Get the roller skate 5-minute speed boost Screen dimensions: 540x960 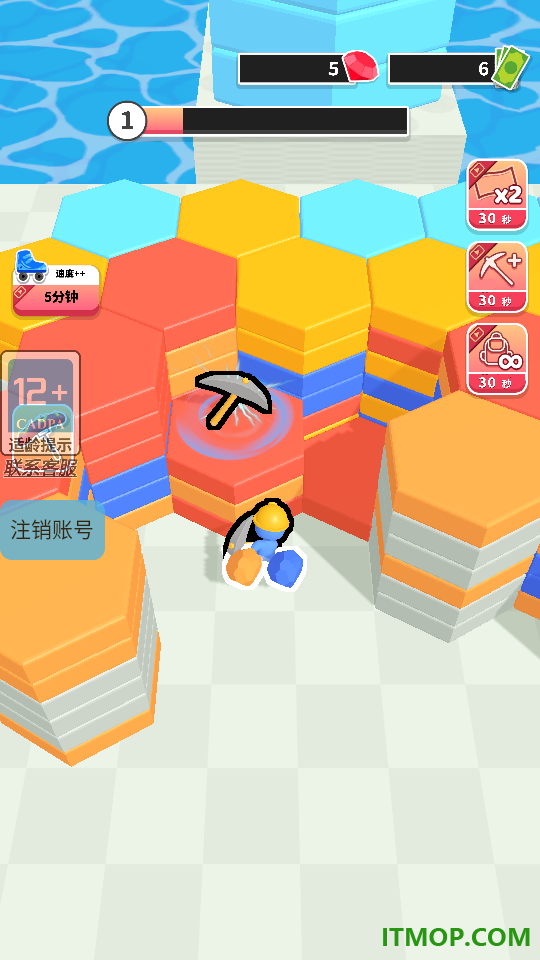(x=56, y=283)
